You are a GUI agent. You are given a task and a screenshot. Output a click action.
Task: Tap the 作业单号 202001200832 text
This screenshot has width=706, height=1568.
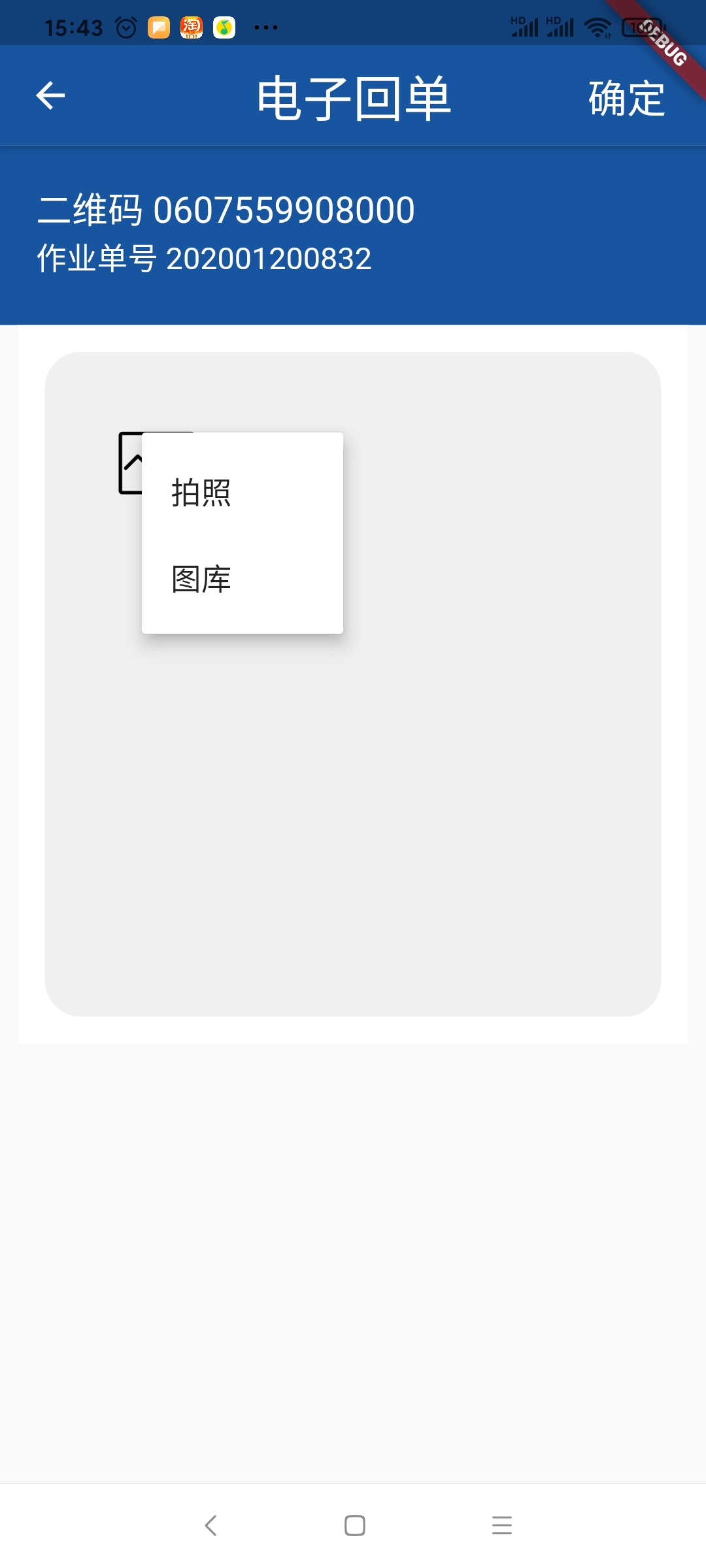(204, 257)
